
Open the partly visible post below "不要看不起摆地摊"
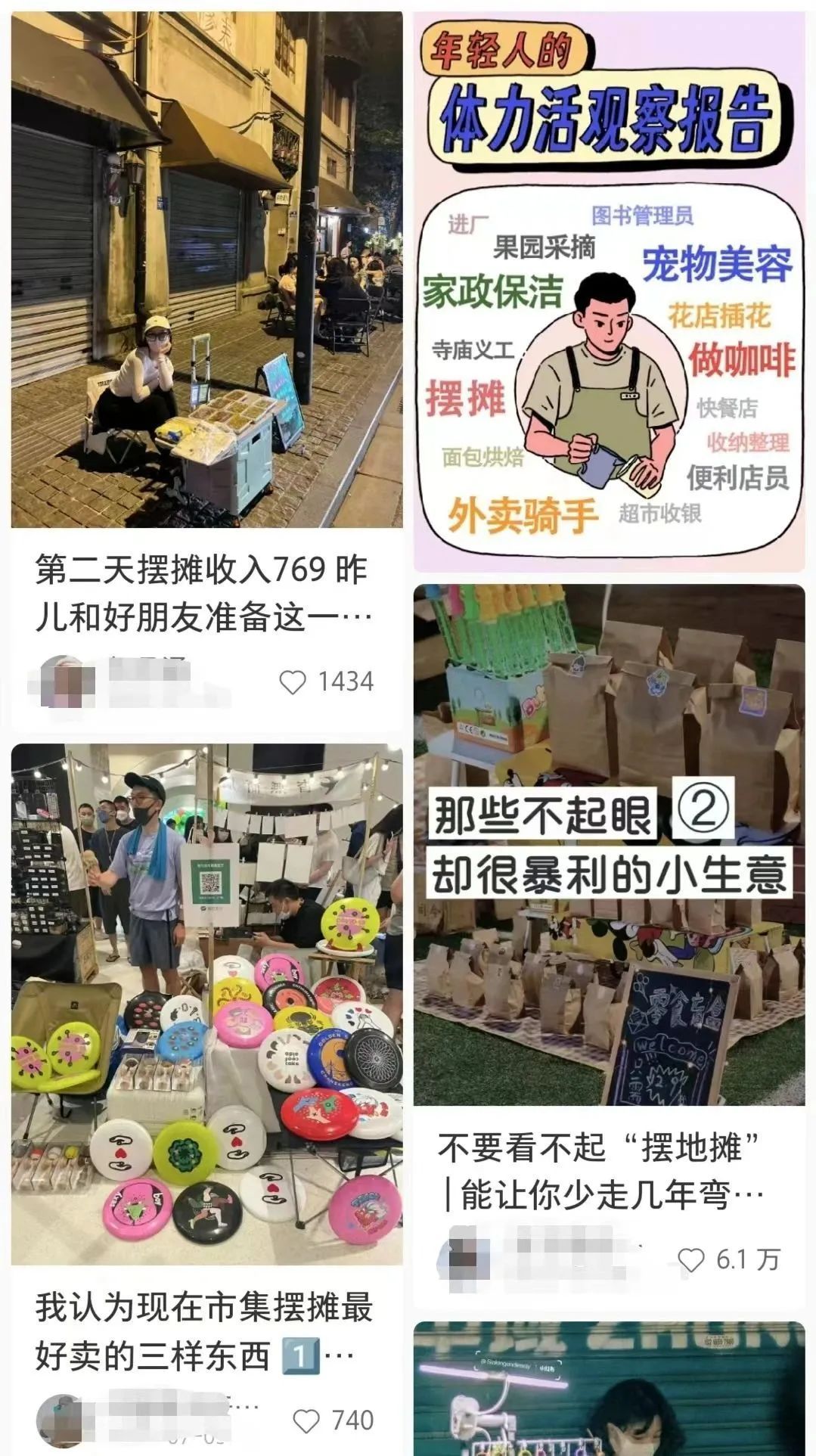click(x=609, y=1390)
